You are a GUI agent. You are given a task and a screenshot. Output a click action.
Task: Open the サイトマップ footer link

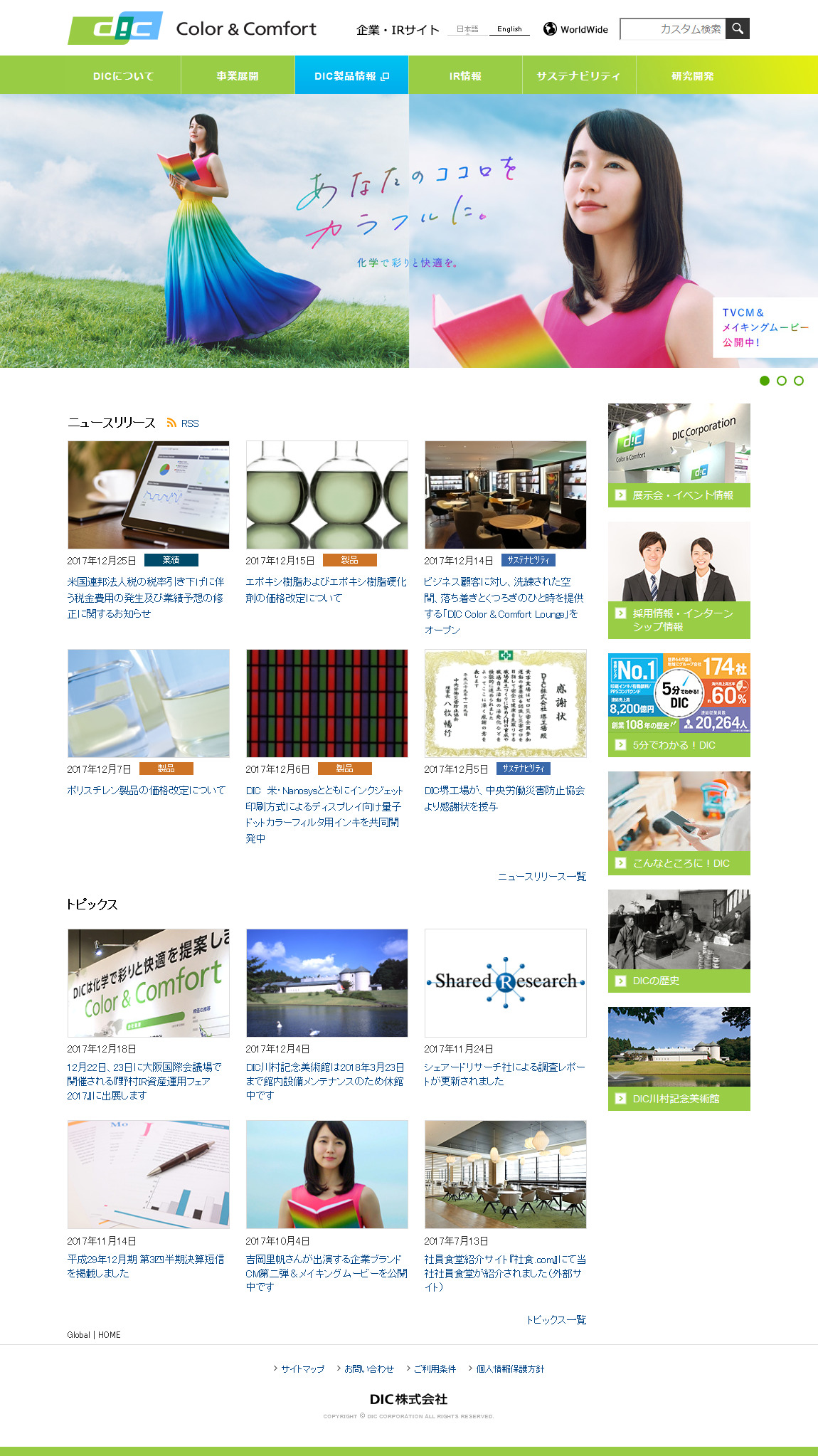[x=302, y=1368]
